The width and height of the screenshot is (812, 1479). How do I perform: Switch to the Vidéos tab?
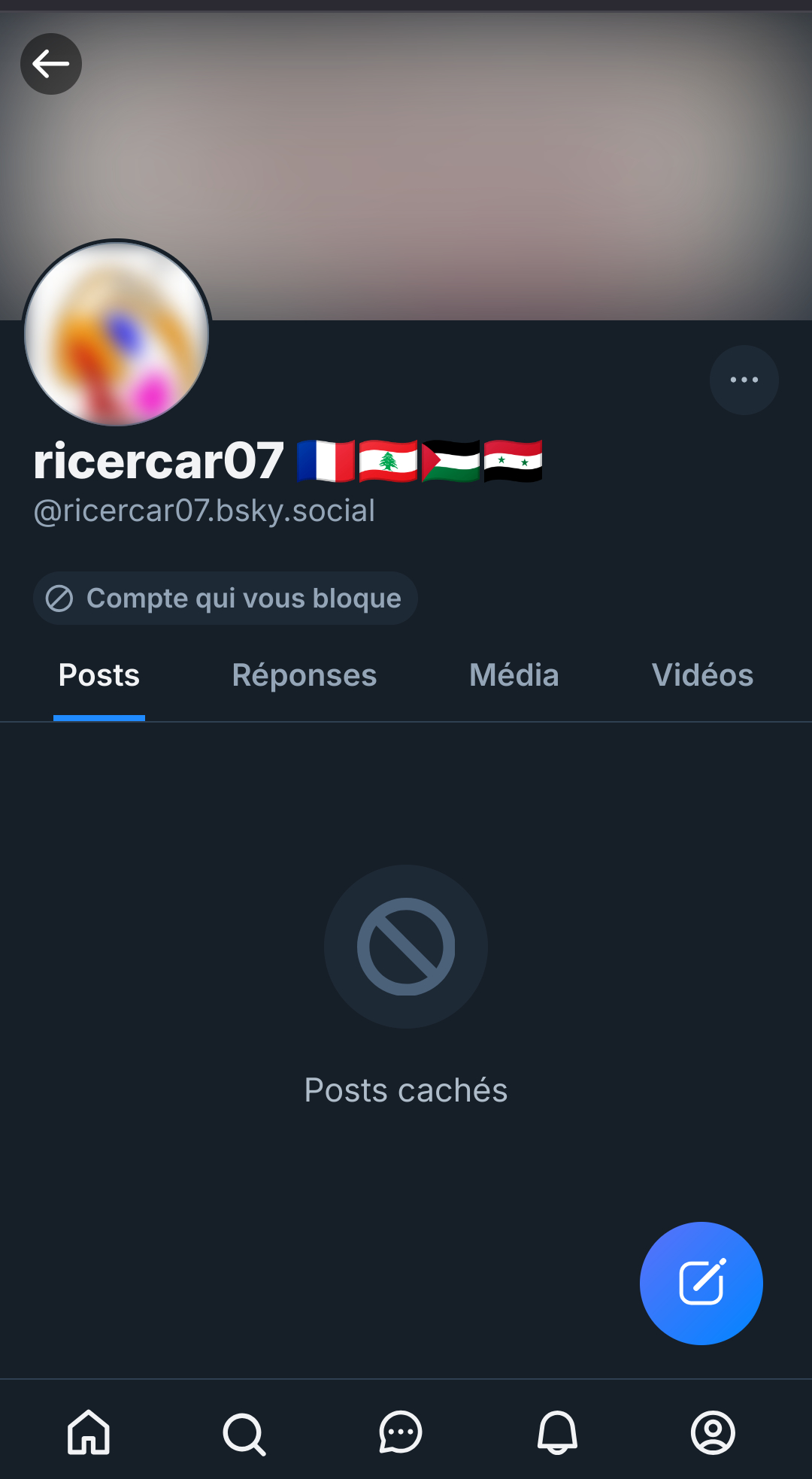click(x=702, y=675)
